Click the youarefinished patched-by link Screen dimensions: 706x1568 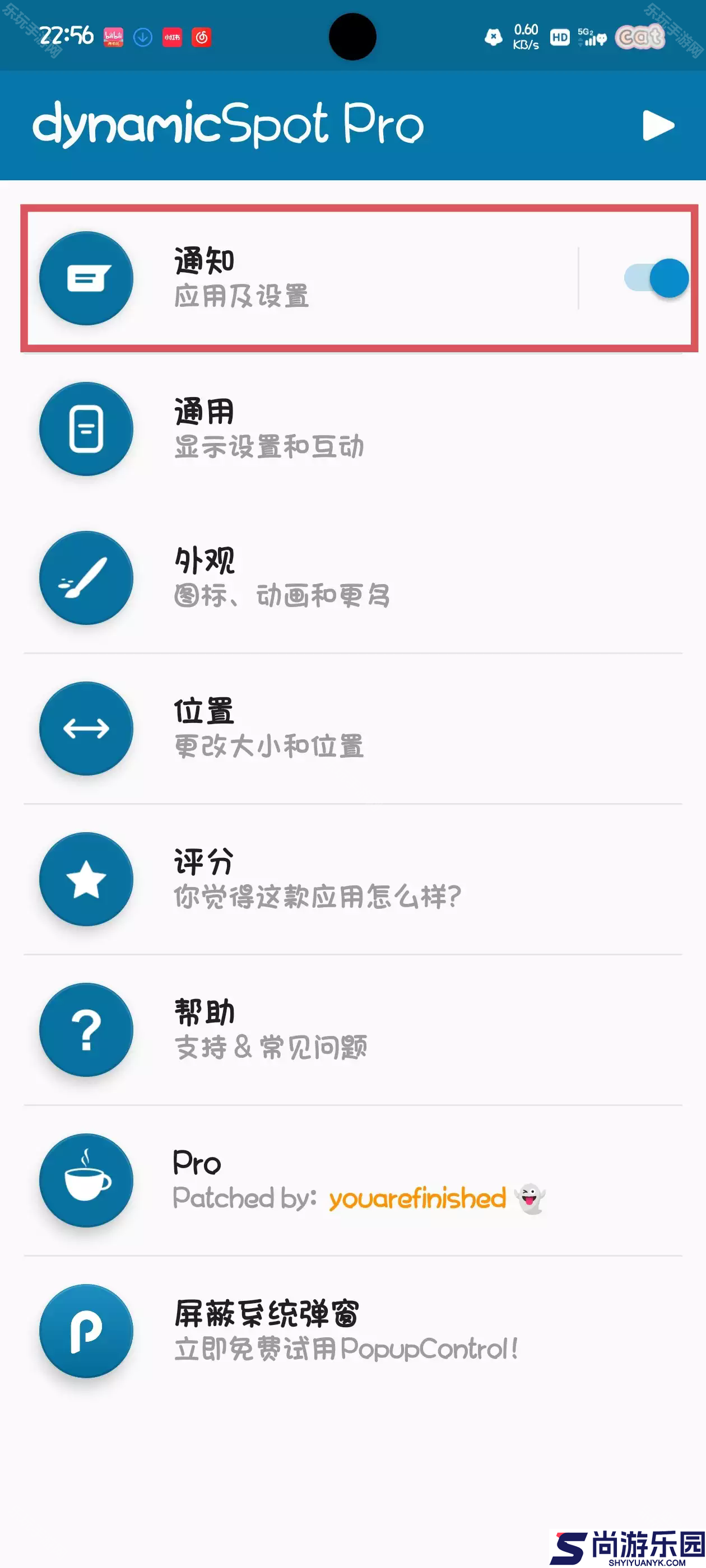coord(416,1197)
